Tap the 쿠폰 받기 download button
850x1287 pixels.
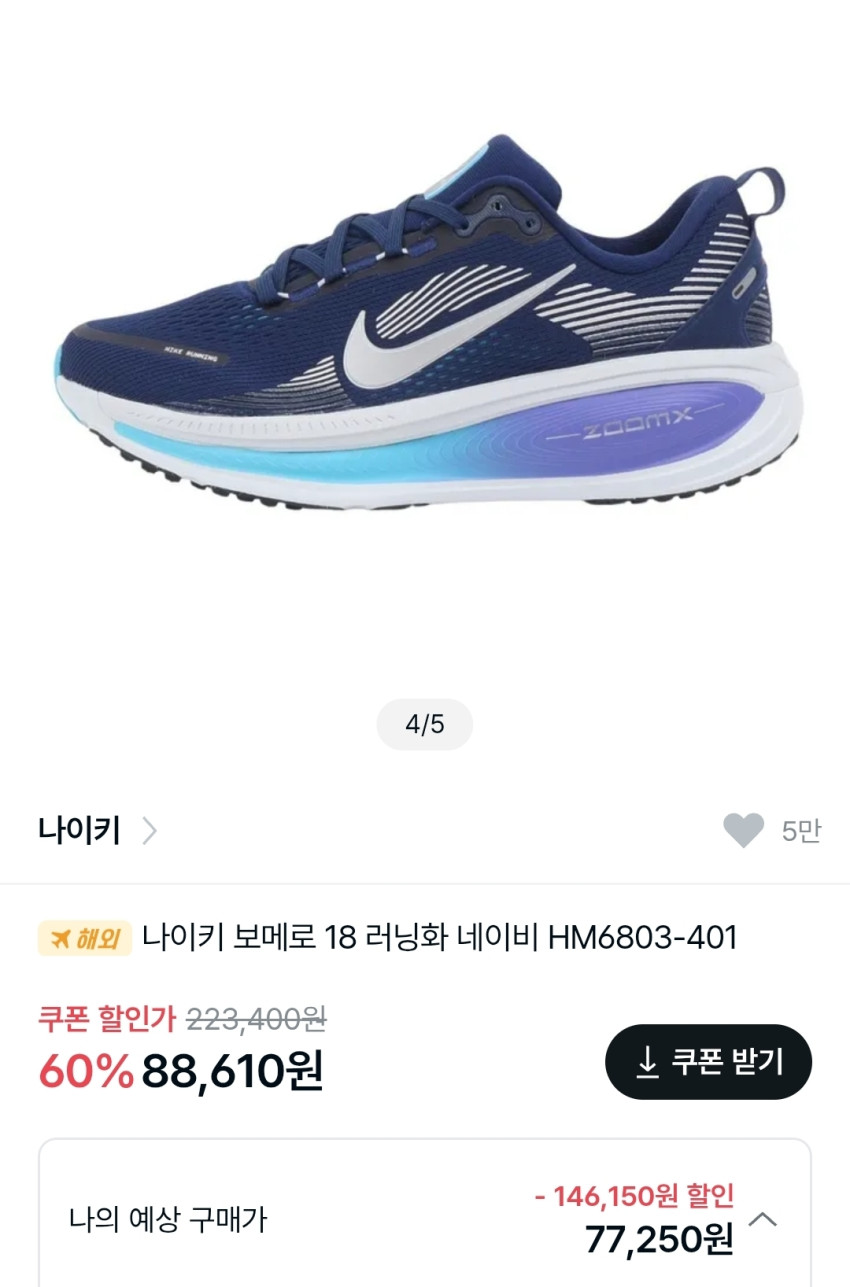click(x=708, y=1062)
